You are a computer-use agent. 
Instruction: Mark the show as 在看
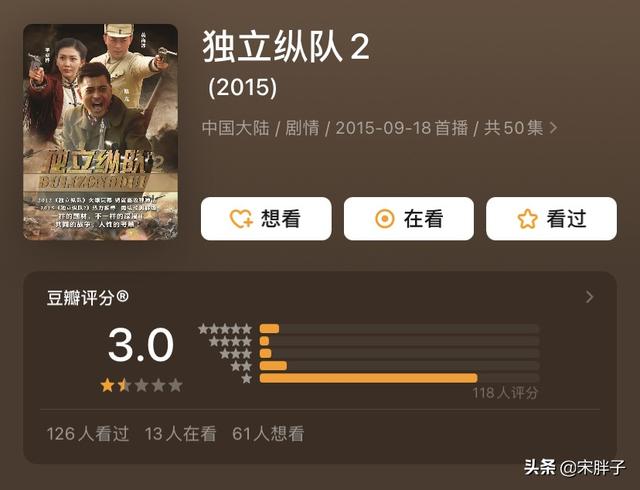tap(409, 219)
